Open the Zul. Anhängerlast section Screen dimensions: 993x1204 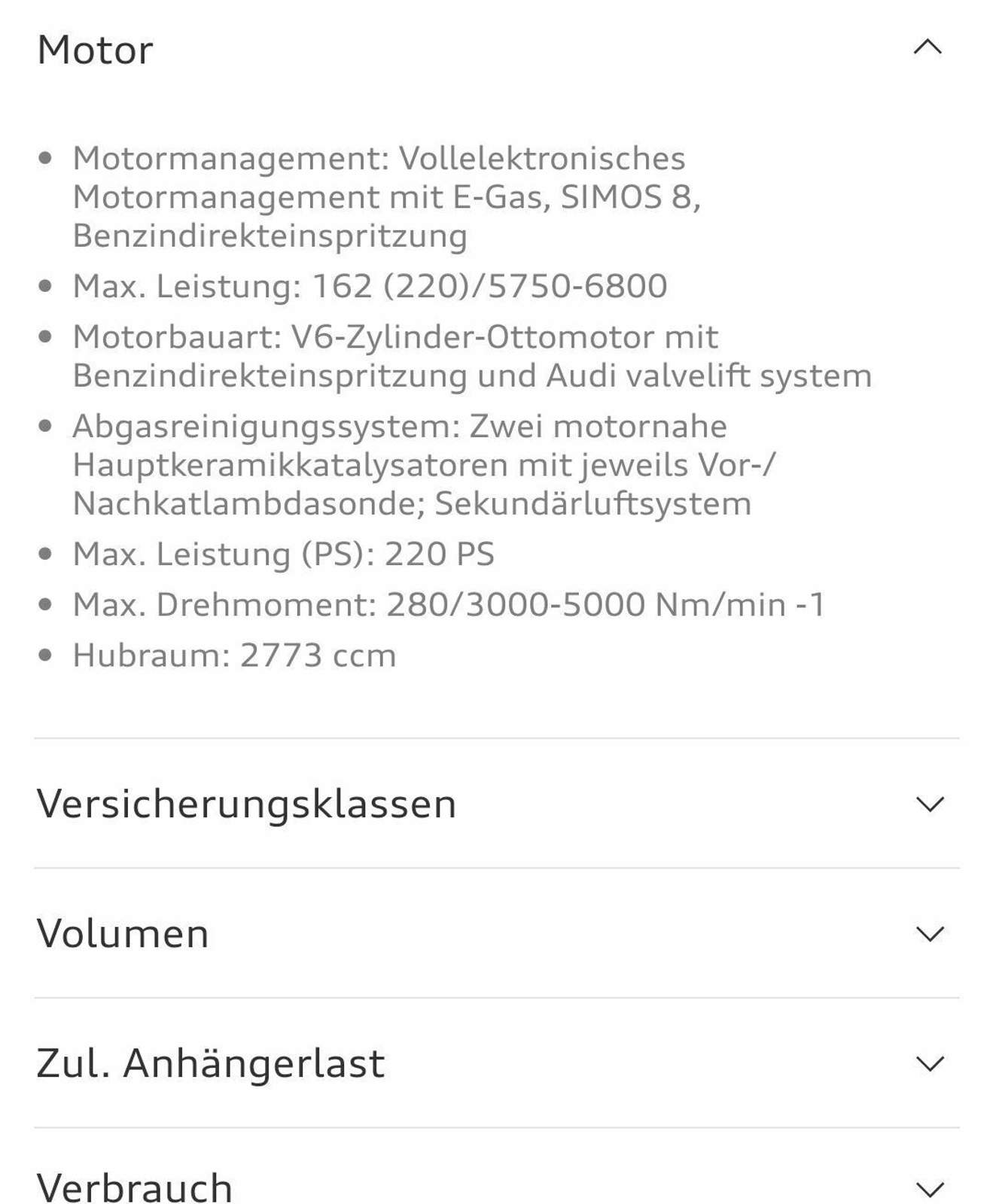[x=929, y=1063]
